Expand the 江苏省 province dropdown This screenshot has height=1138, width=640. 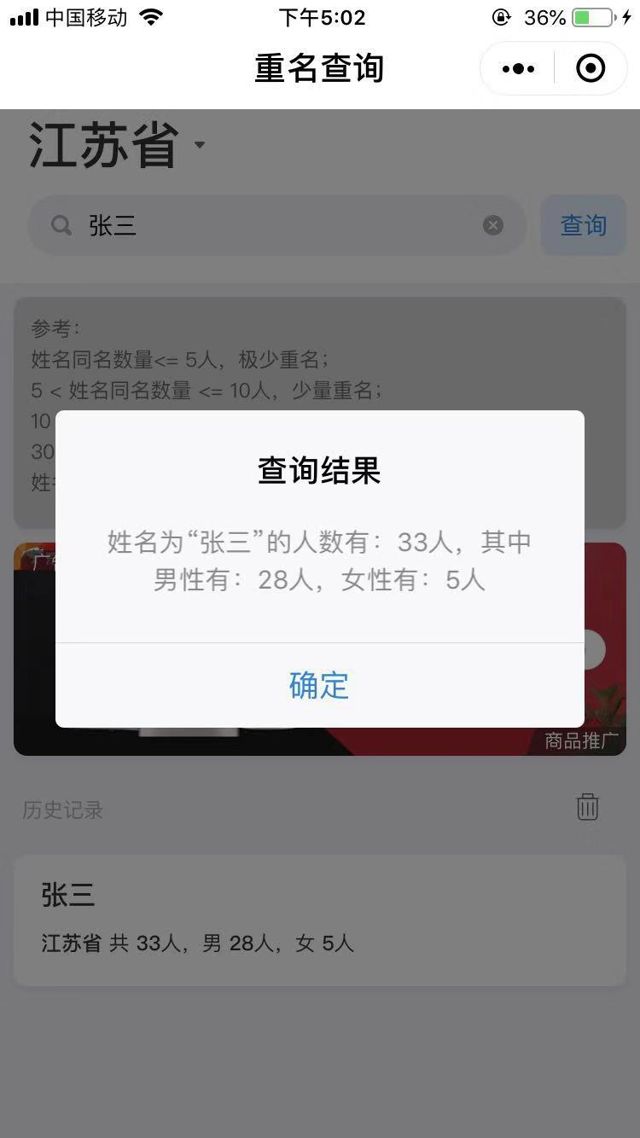point(200,146)
